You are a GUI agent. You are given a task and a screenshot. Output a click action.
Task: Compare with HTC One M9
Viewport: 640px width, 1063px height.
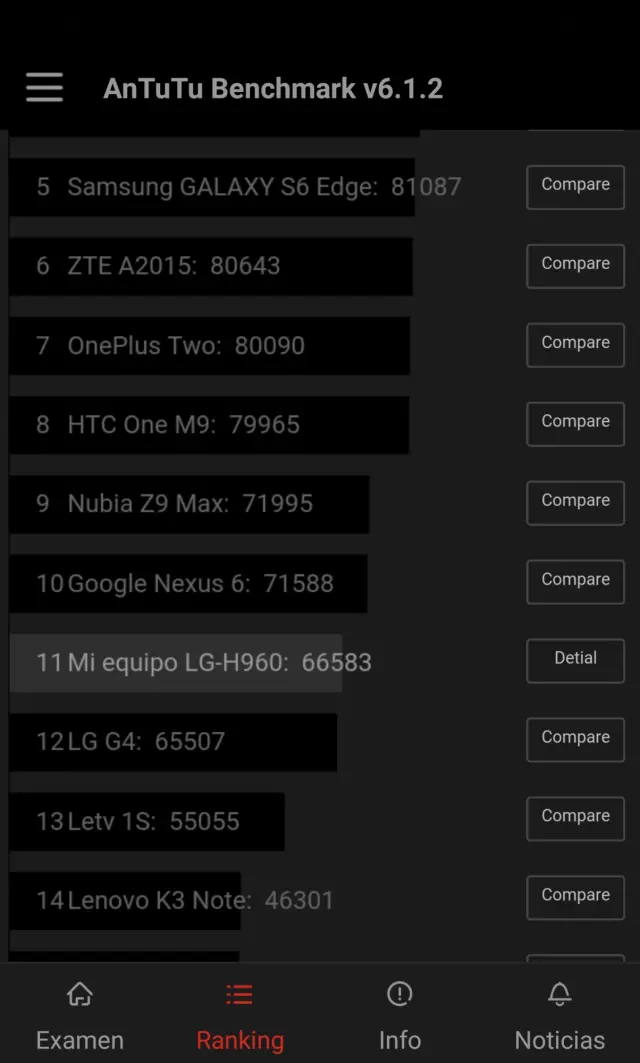(x=575, y=423)
